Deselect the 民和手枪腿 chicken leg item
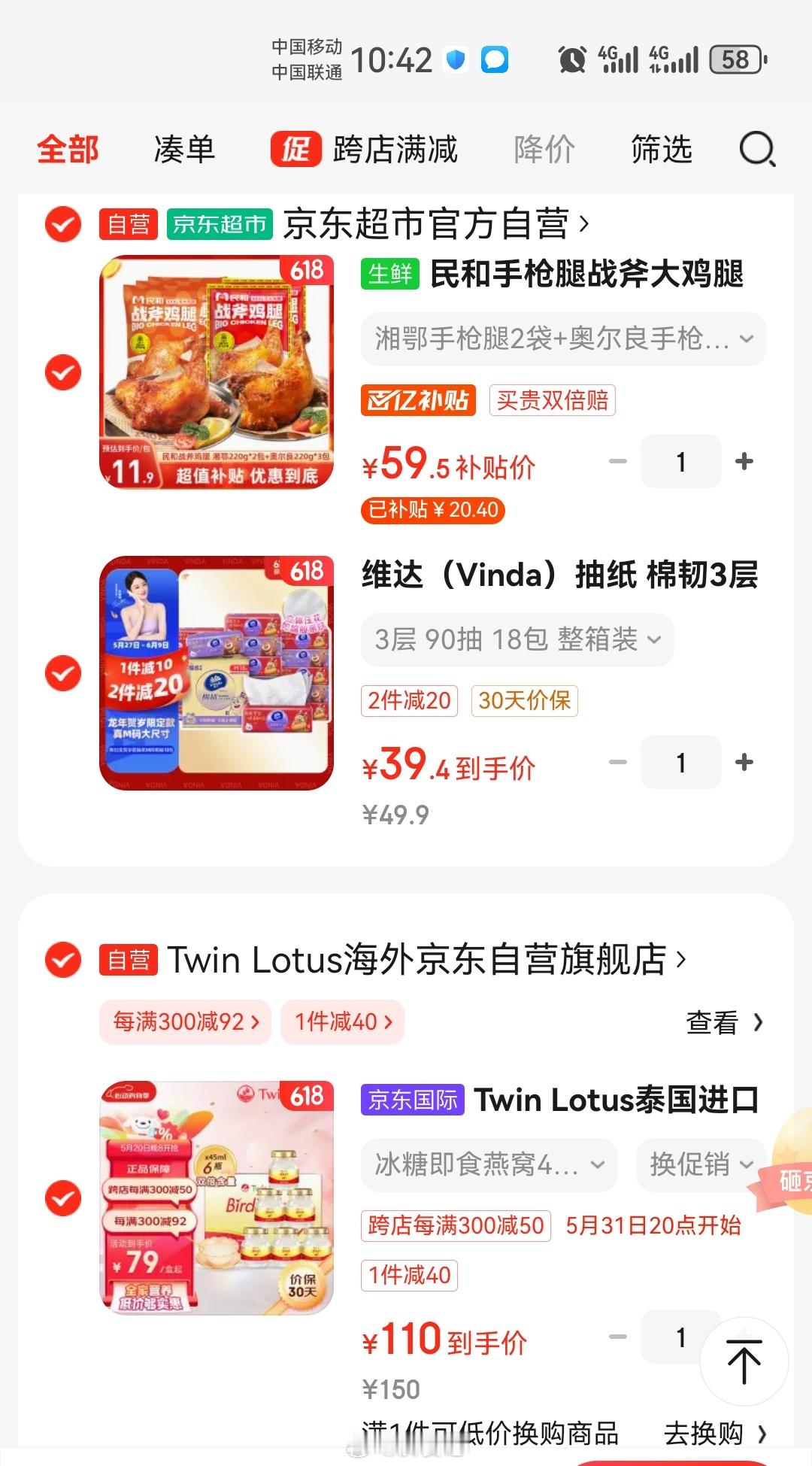 63,372
